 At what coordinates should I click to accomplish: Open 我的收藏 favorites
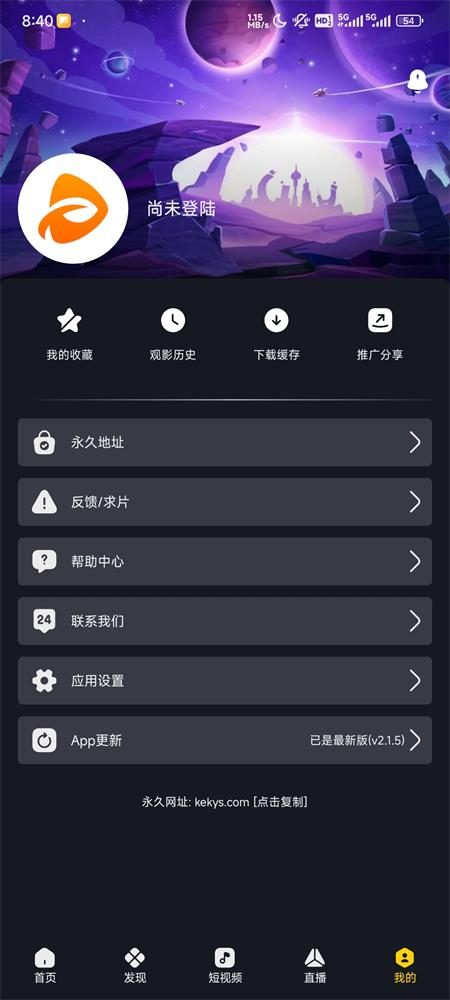pyautogui.click(x=69, y=335)
